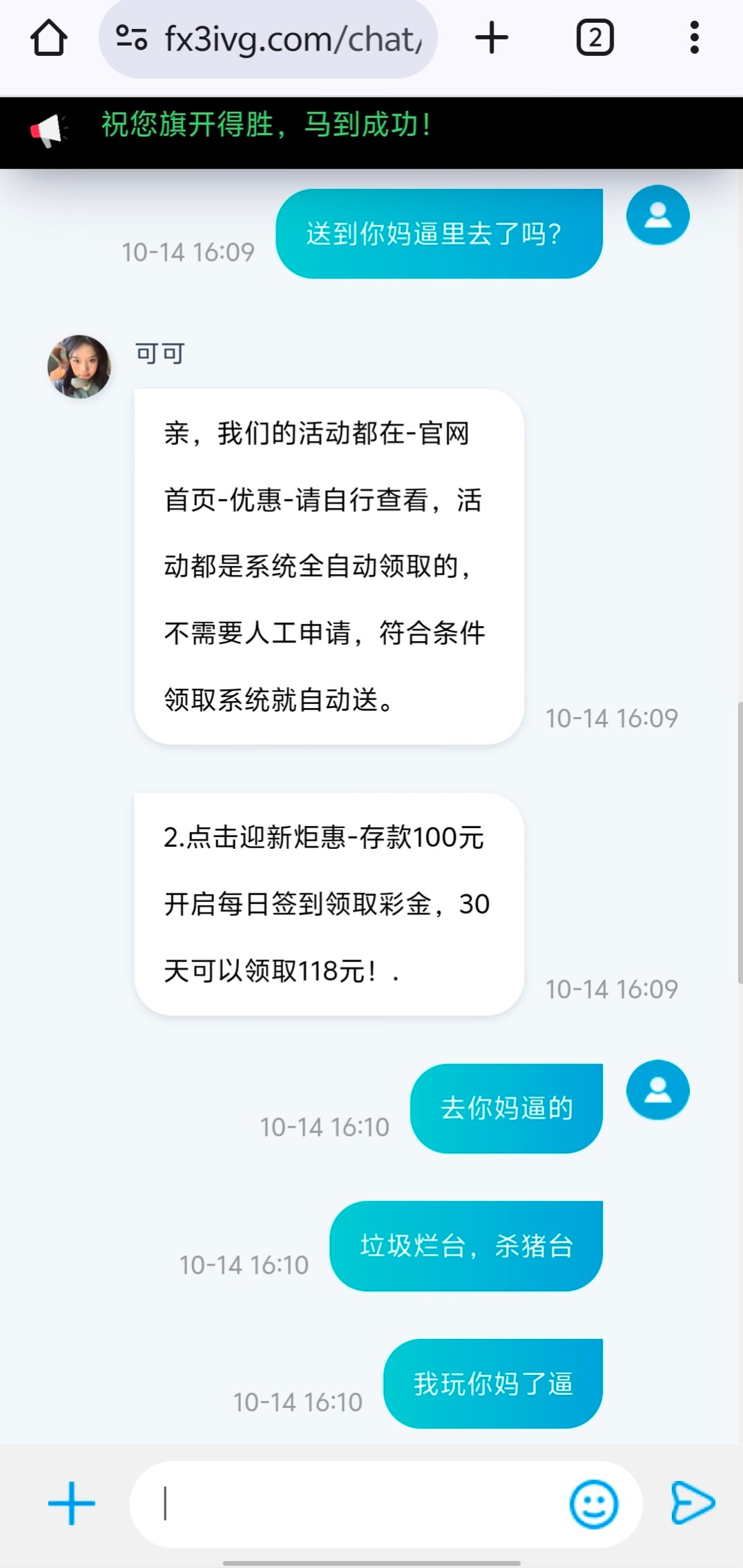Focus the chat message input field
Image resolution: width=743 pixels, height=1568 pixels.
click(x=359, y=1503)
